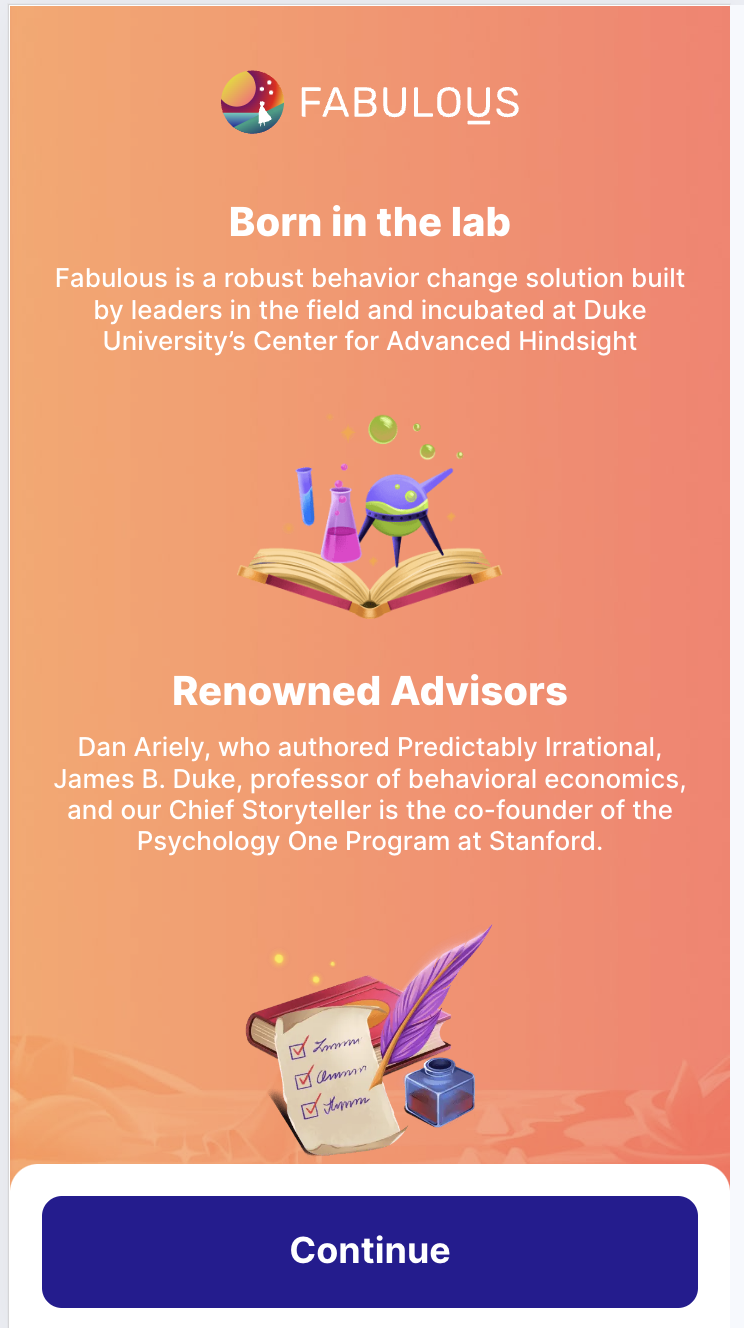
Task: Select the FABULOUS wordmark at the top
Action: pyautogui.click(x=407, y=100)
